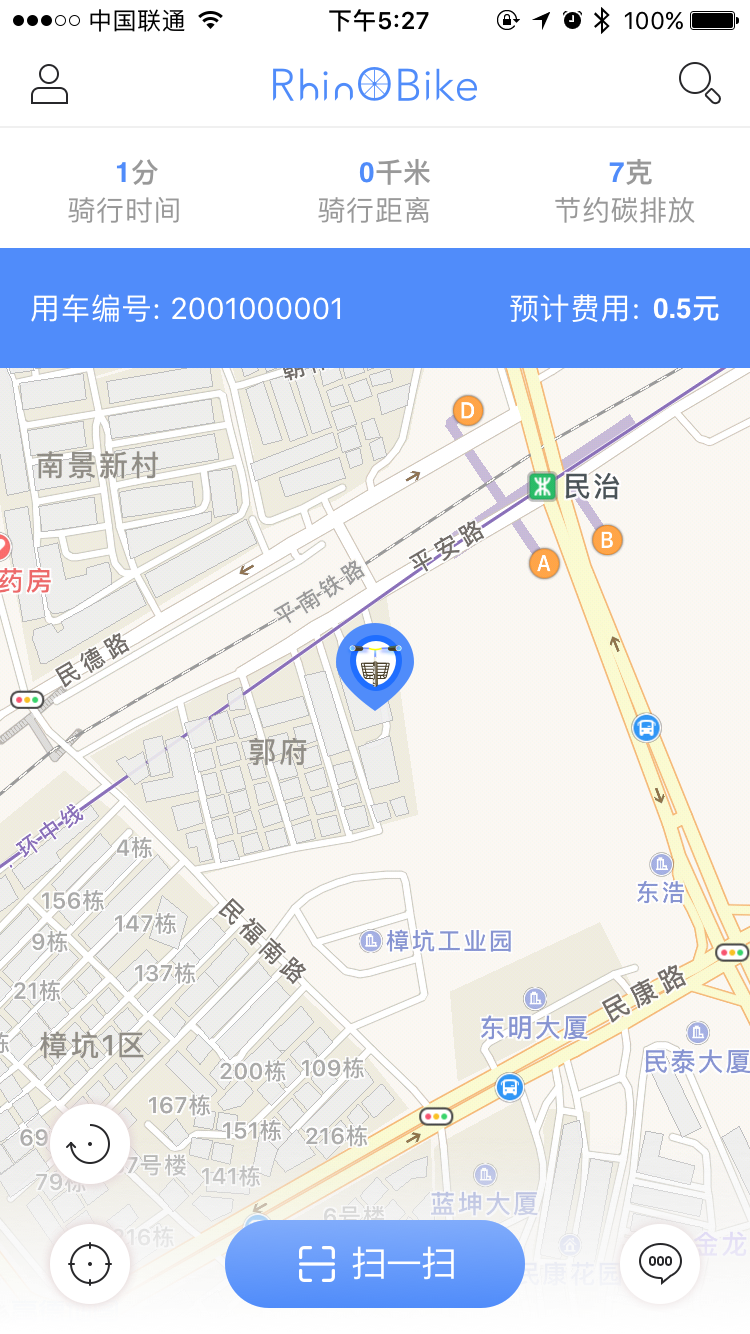Open the user profile icon

click(49, 85)
